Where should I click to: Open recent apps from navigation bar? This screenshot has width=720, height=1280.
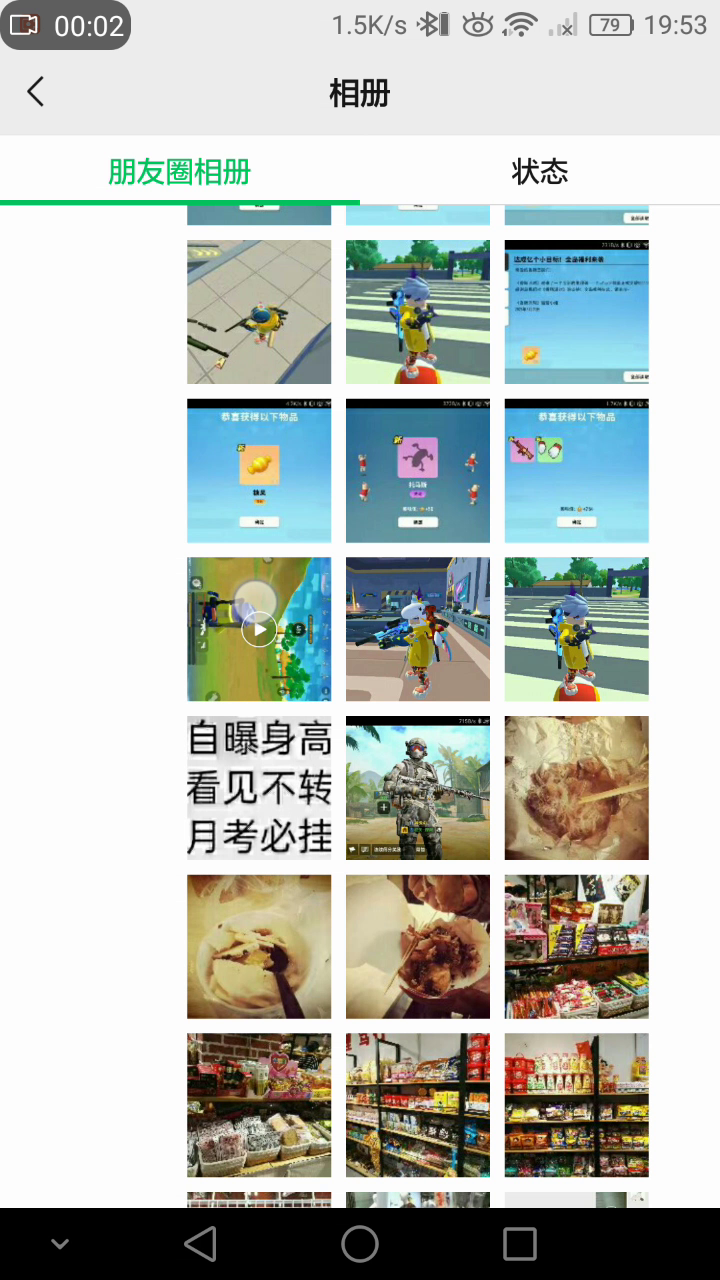pos(519,1244)
